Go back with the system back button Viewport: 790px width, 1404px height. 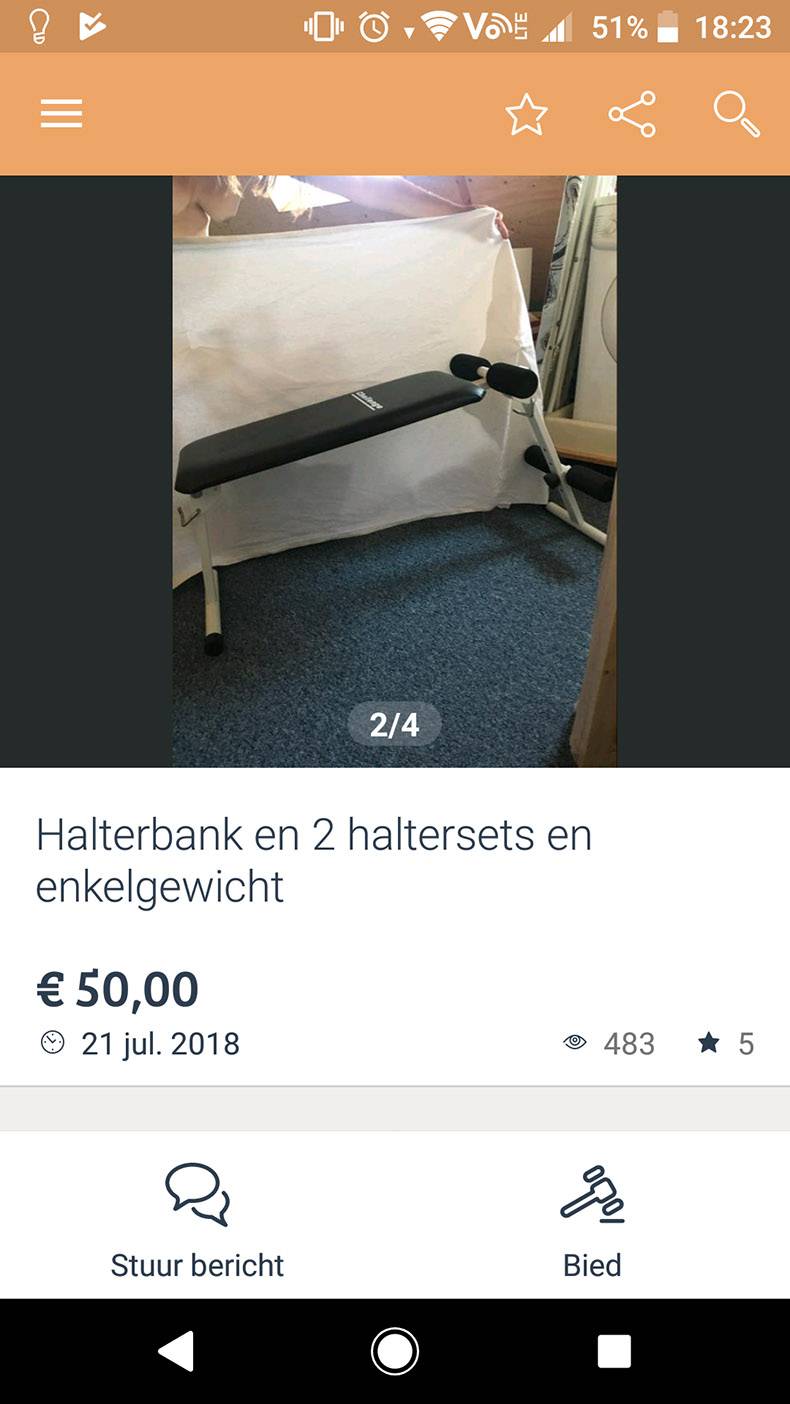coord(177,1351)
